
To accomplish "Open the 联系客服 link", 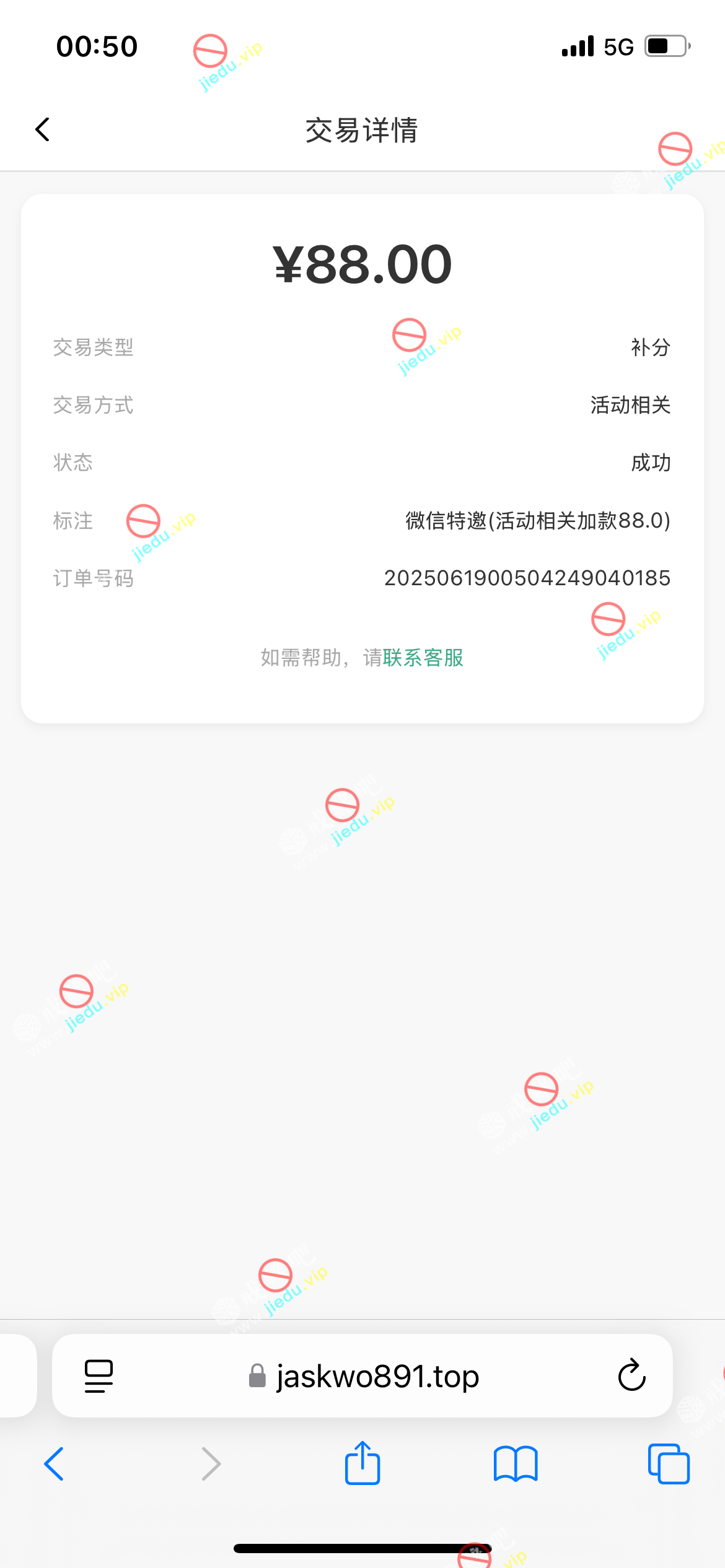I will [x=423, y=658].
